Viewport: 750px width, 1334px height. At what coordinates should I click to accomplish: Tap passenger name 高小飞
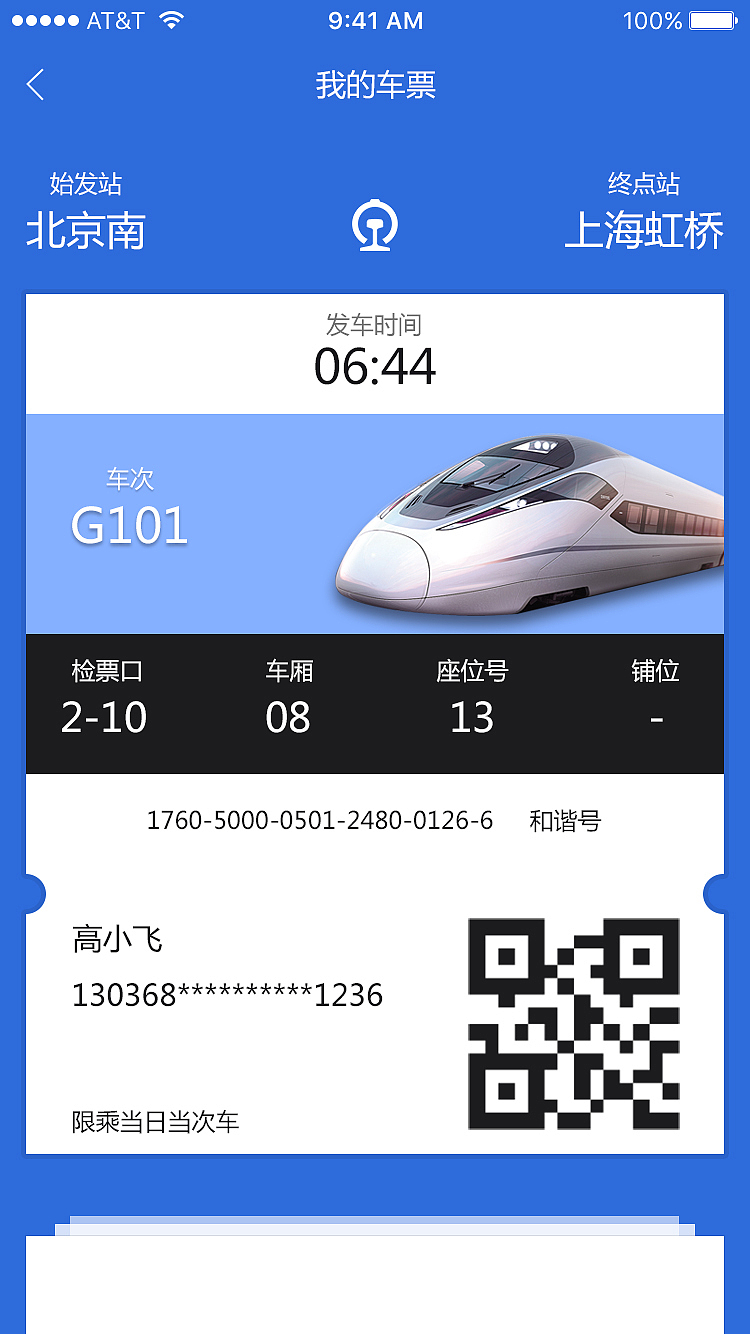(117, 940)
